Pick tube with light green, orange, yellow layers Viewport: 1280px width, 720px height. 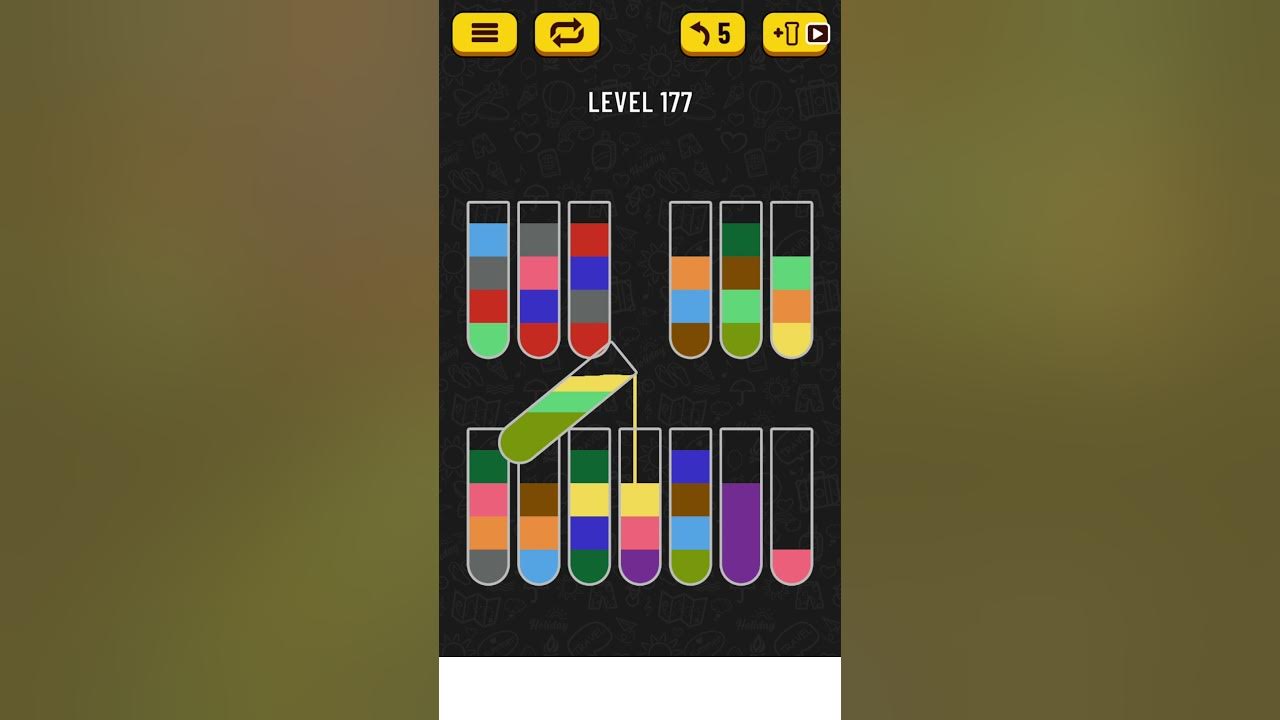point(792,280)
